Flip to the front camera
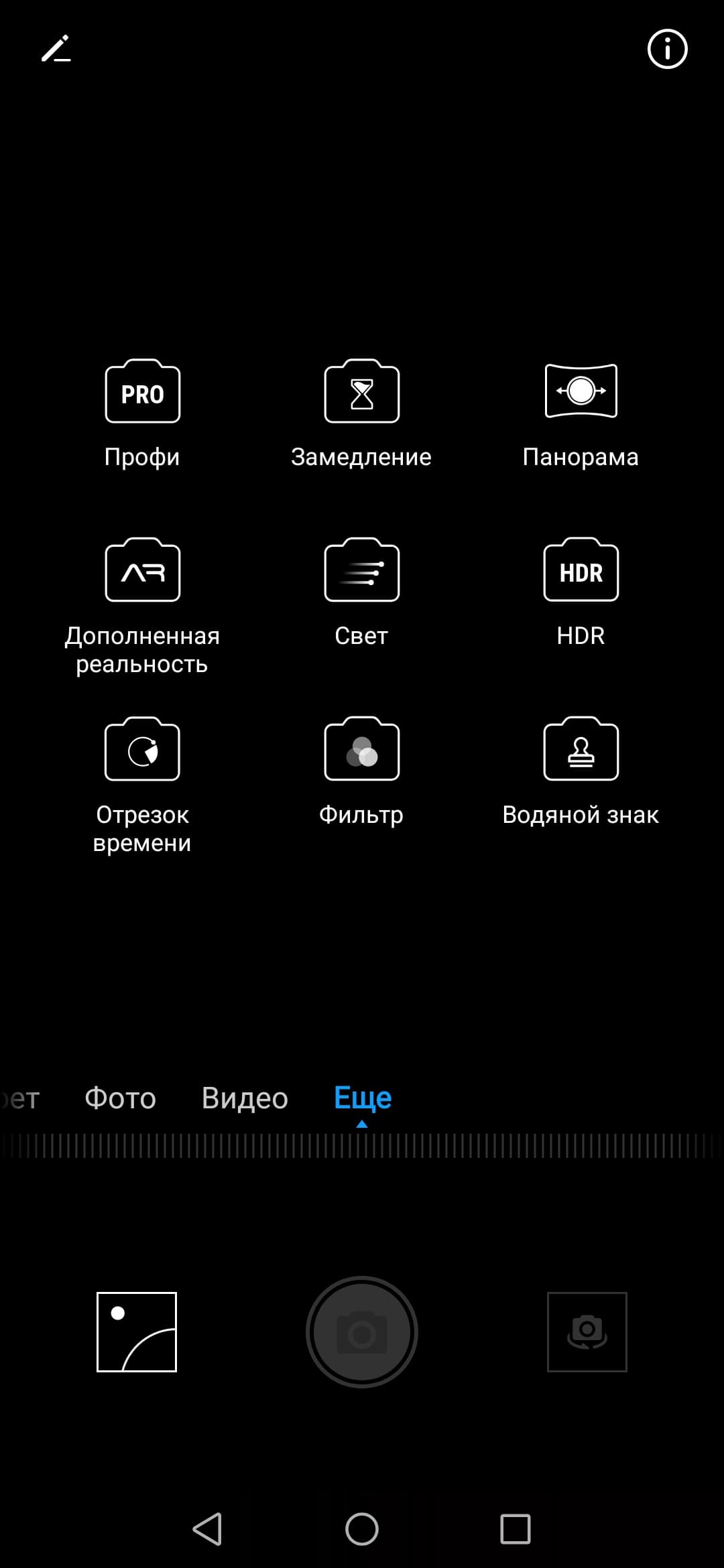 pos(587,1331)
